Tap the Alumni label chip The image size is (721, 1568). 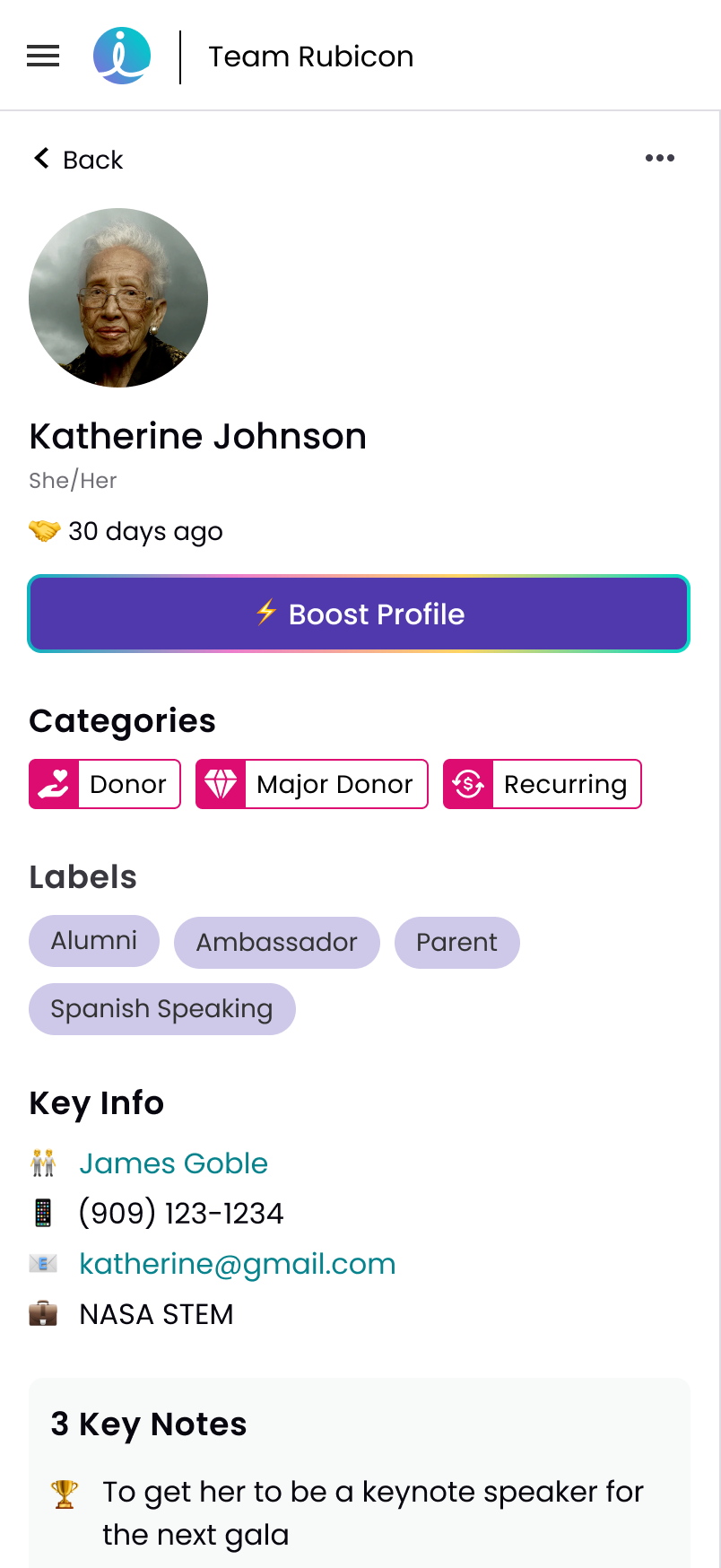coord(94,941)
